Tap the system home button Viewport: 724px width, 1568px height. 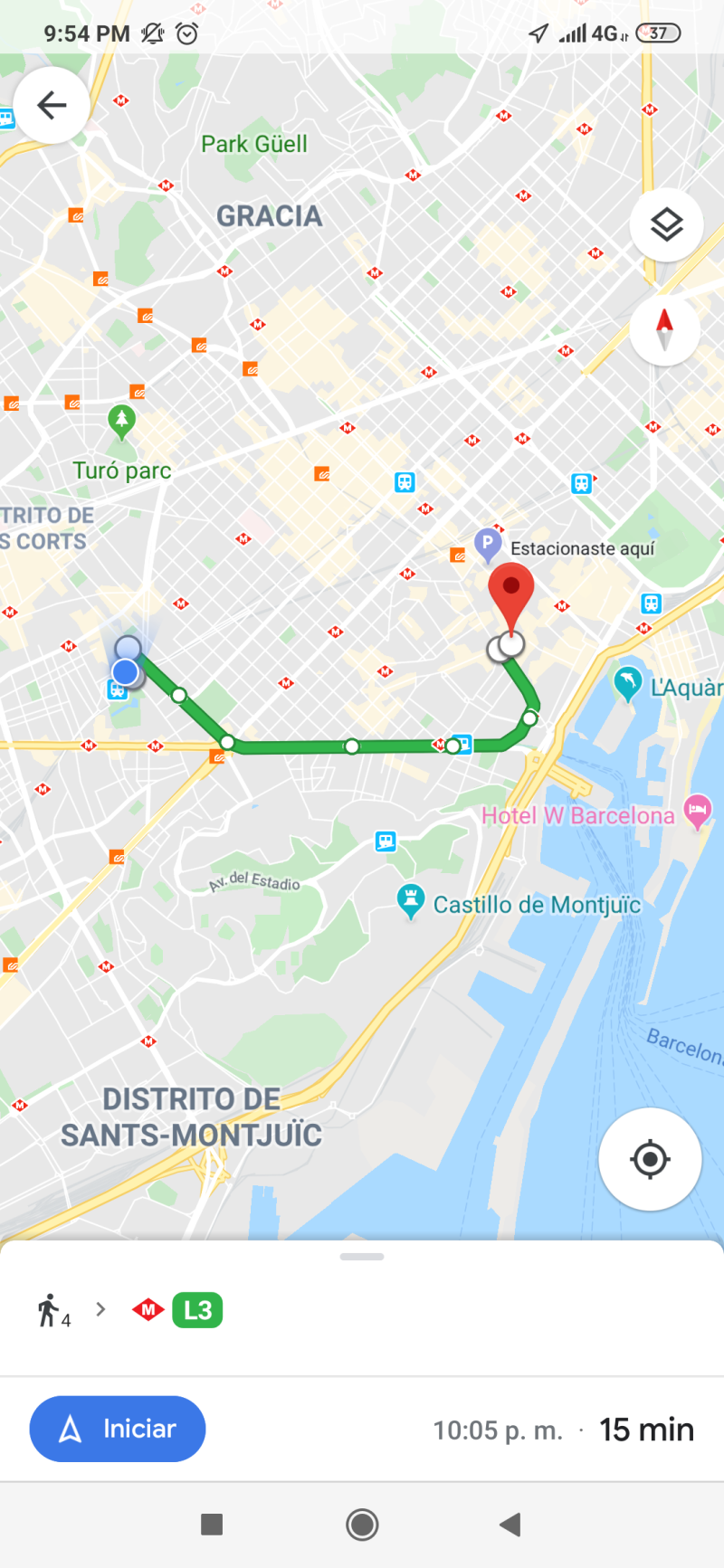tap(362, 1525)
